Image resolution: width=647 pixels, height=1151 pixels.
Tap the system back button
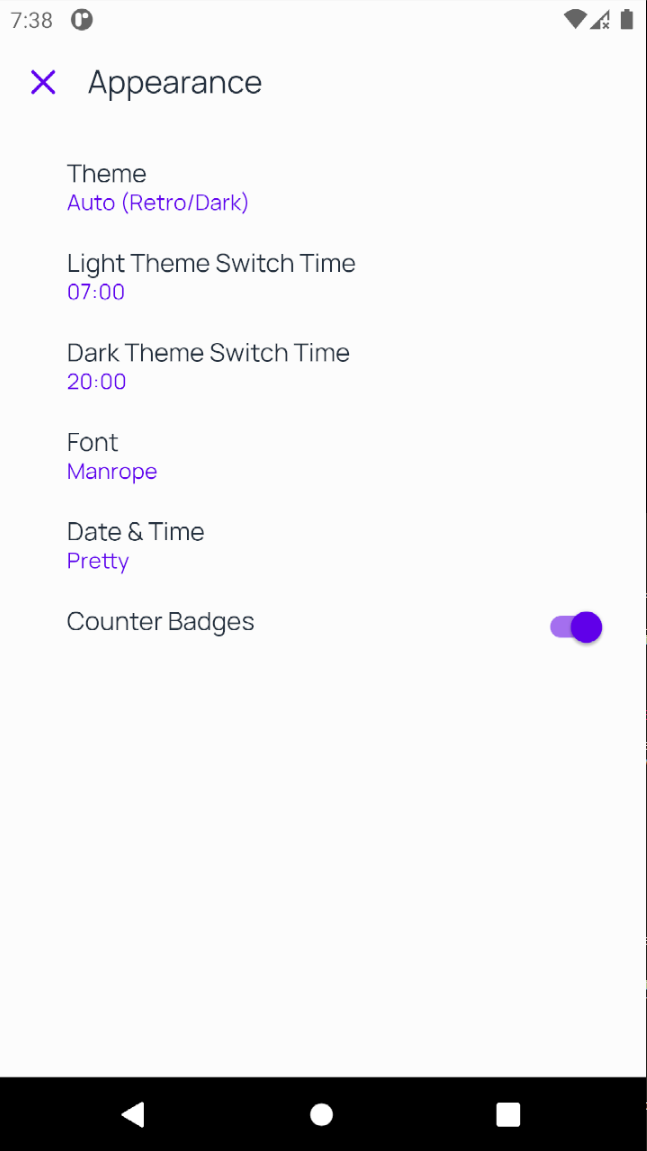click(x=134, y=1114)
